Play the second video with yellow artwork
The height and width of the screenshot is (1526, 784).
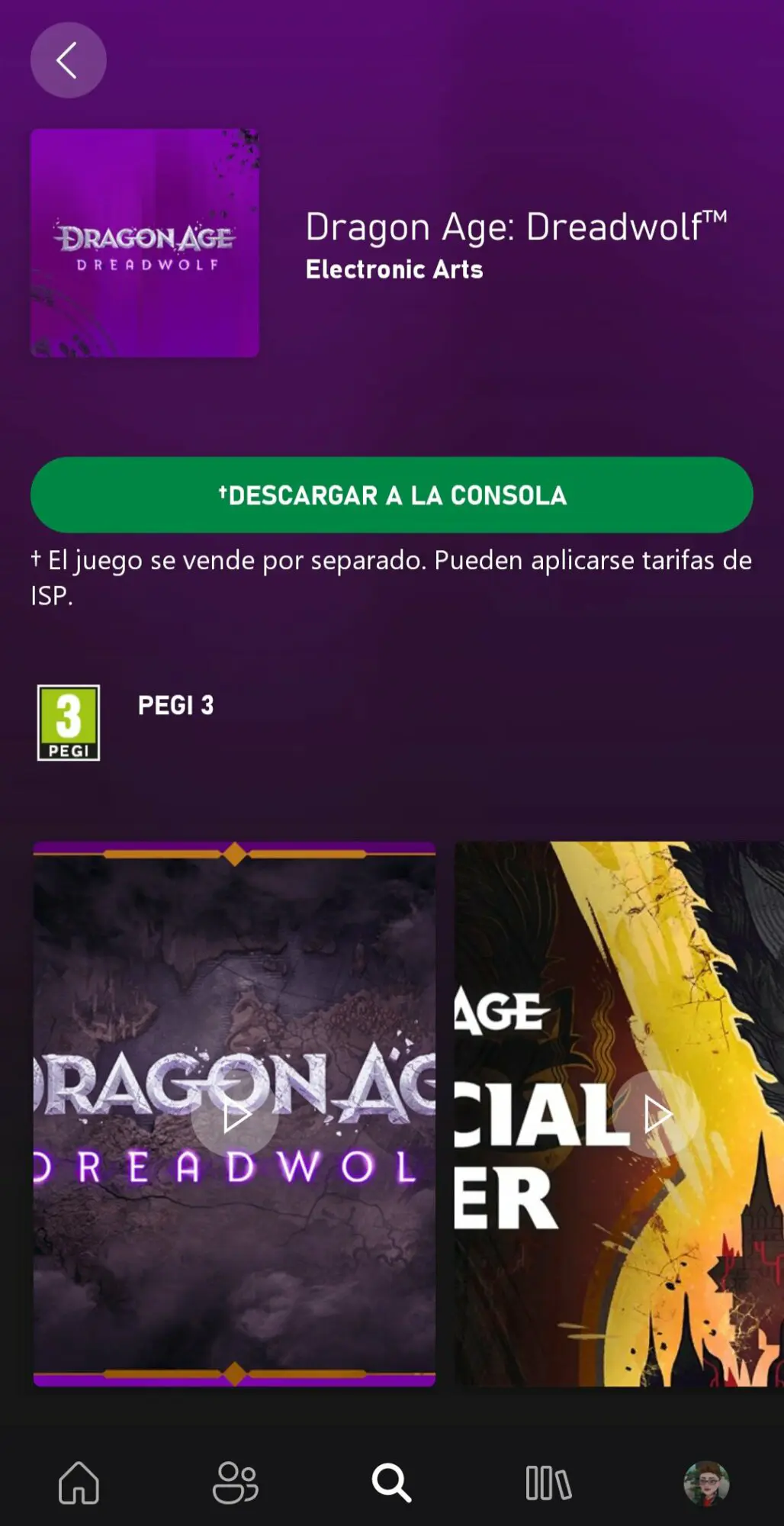click(x=656, y=1115)
